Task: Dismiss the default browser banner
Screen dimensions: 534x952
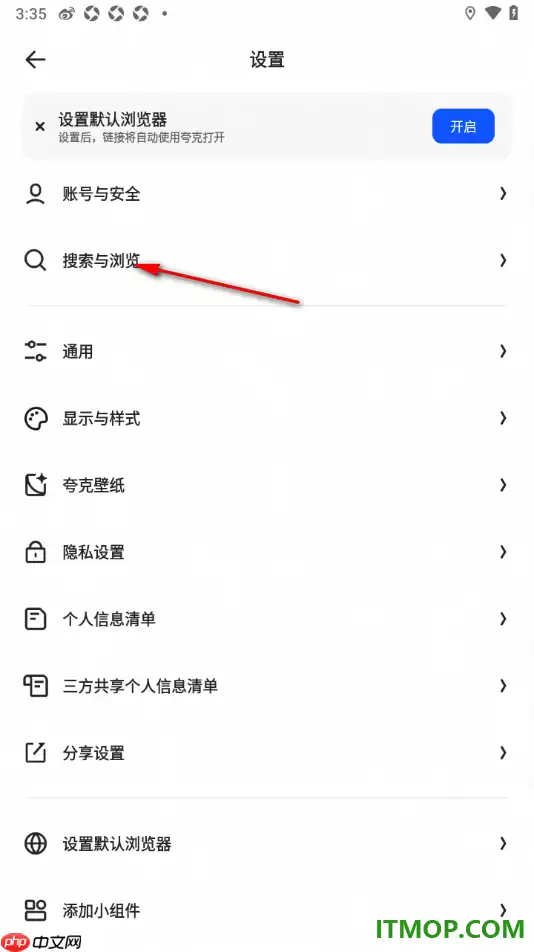Action: click(40, 127)
